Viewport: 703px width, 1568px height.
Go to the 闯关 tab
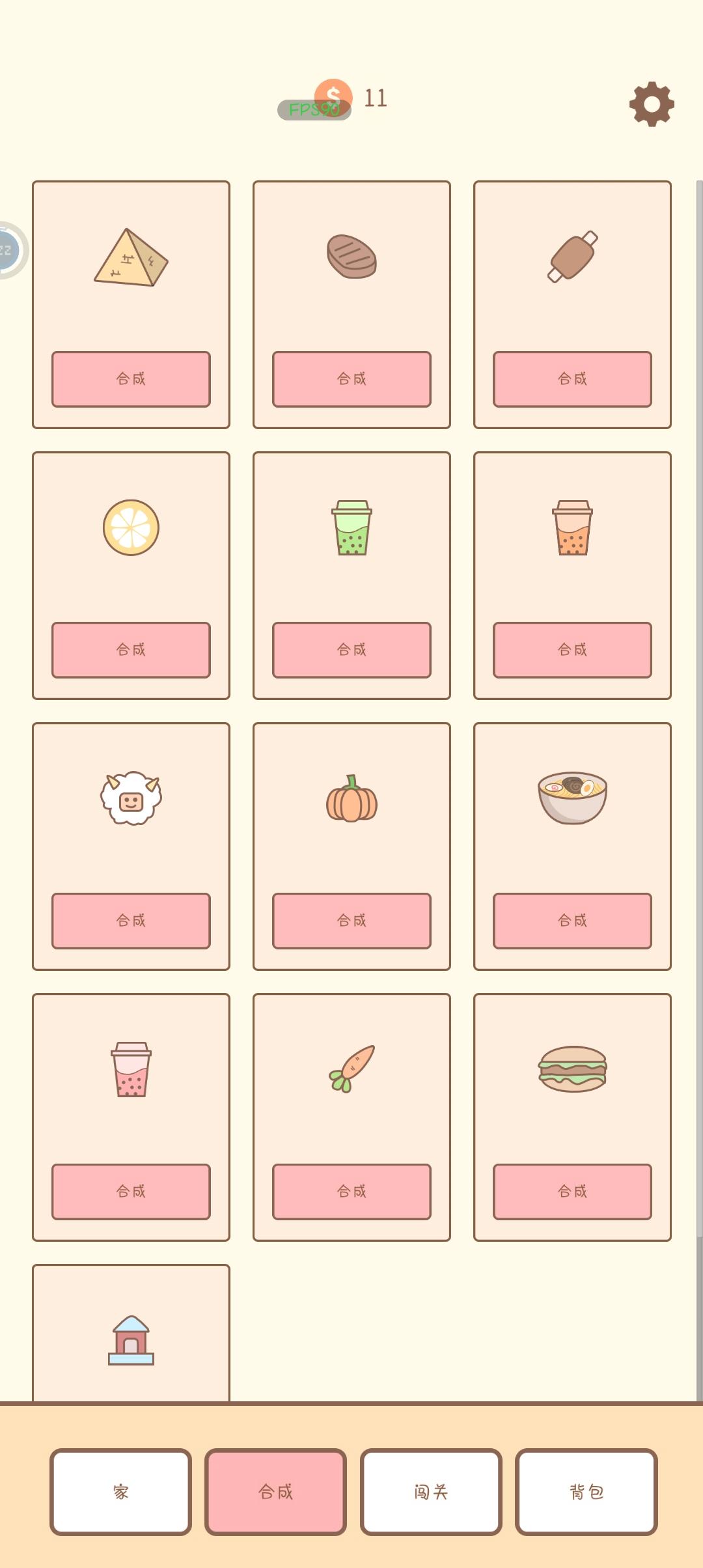(431, 1492)
